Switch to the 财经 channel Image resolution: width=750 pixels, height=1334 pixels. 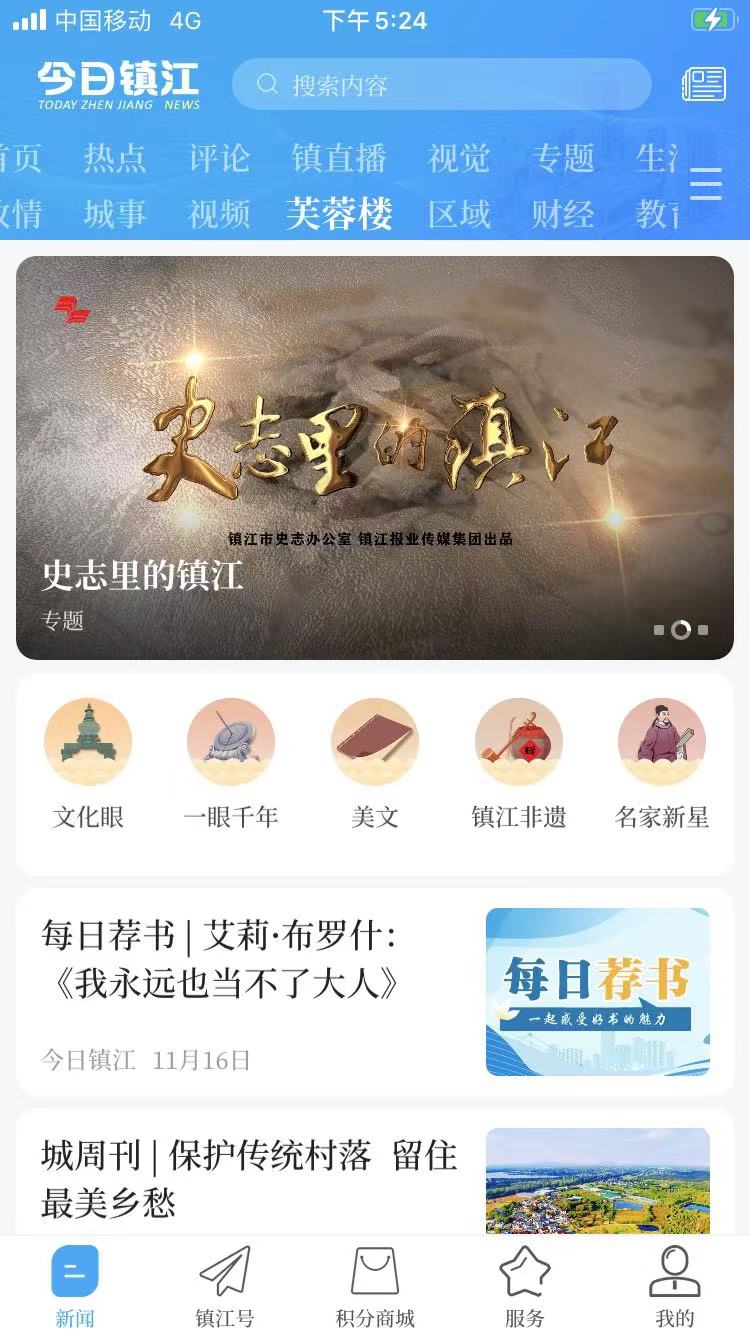563,214
